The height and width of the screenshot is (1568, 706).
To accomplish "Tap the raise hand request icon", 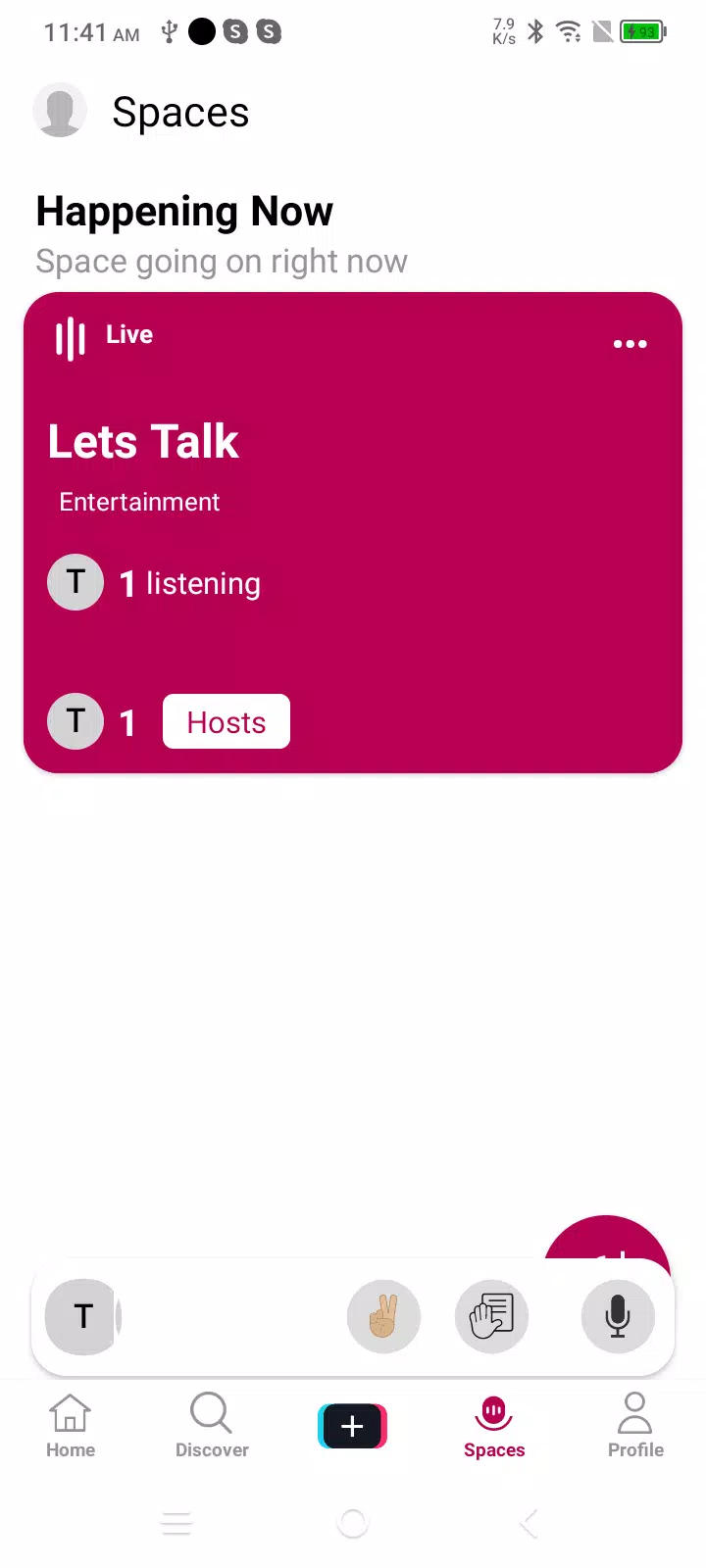I will click(491, 1316).
